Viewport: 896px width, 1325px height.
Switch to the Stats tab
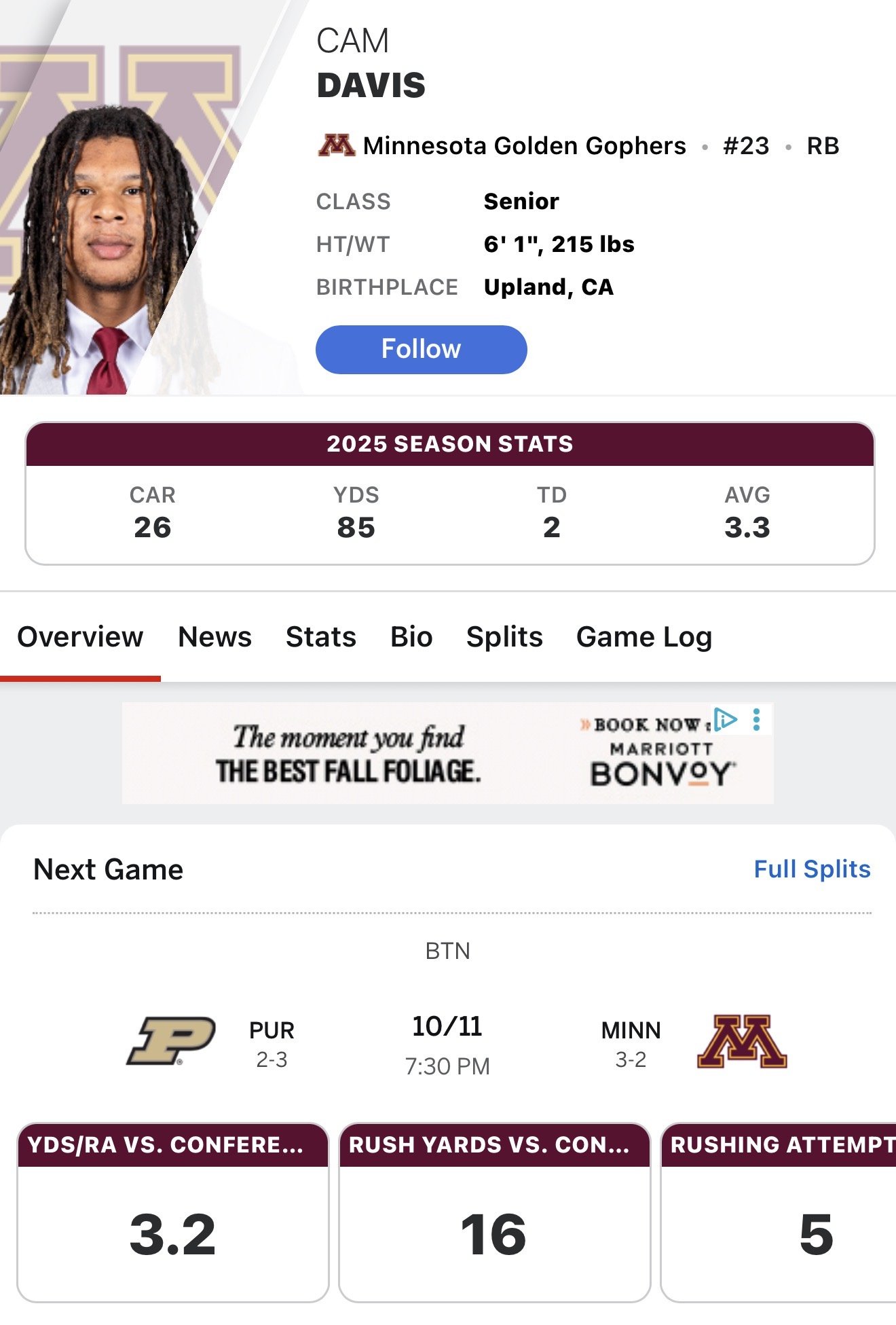click(x=320, y=637)
